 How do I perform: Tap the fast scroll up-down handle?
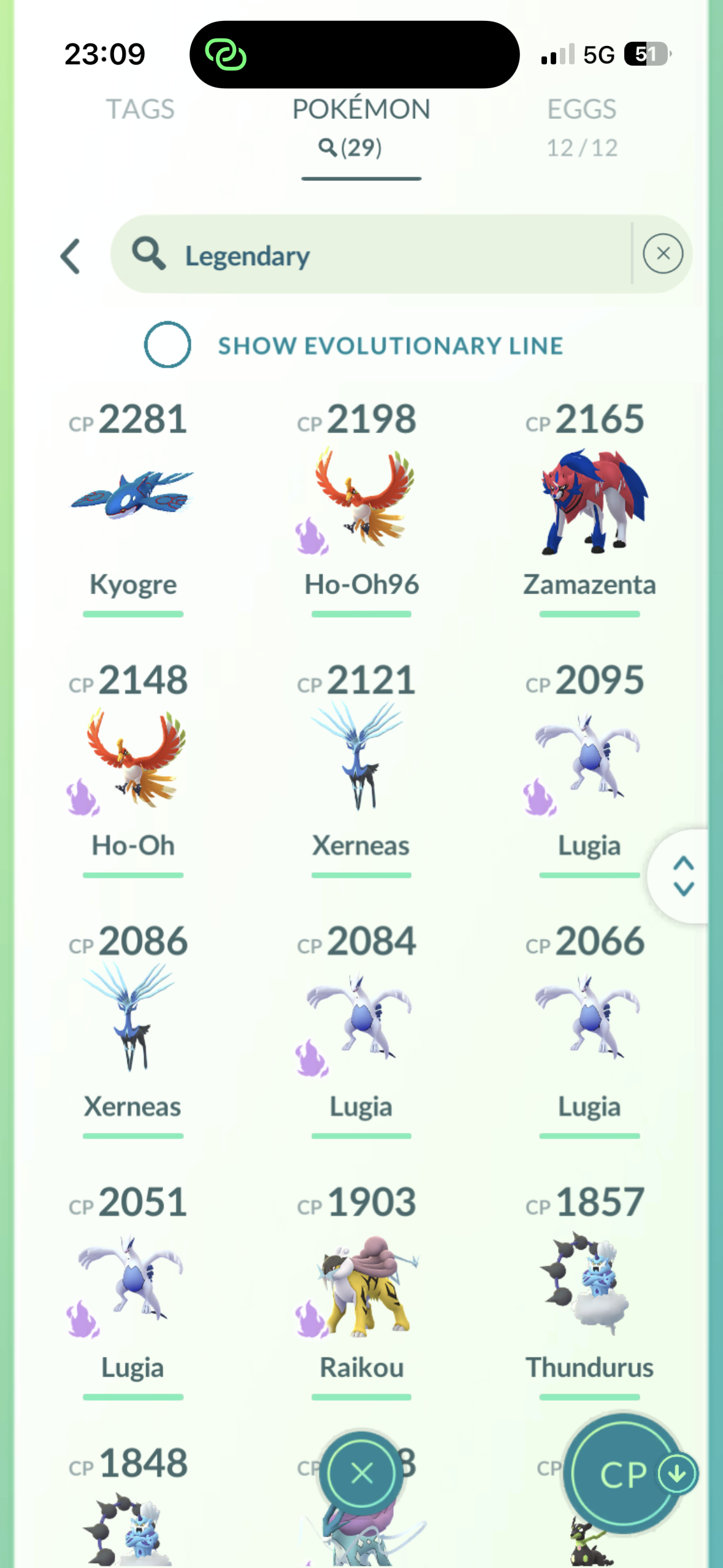[x=683, y=876]
